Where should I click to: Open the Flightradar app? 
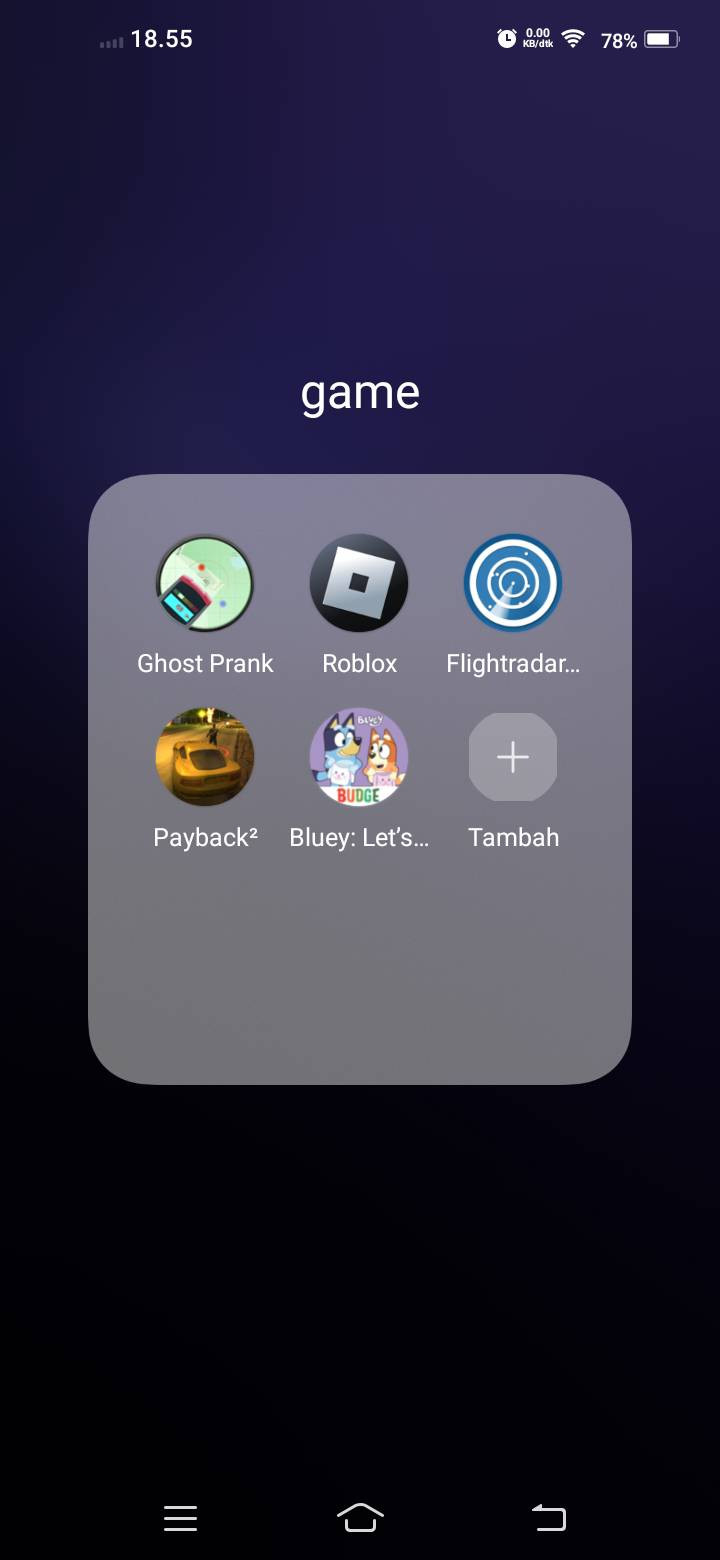pyautogui.click(x=513, y=584)
